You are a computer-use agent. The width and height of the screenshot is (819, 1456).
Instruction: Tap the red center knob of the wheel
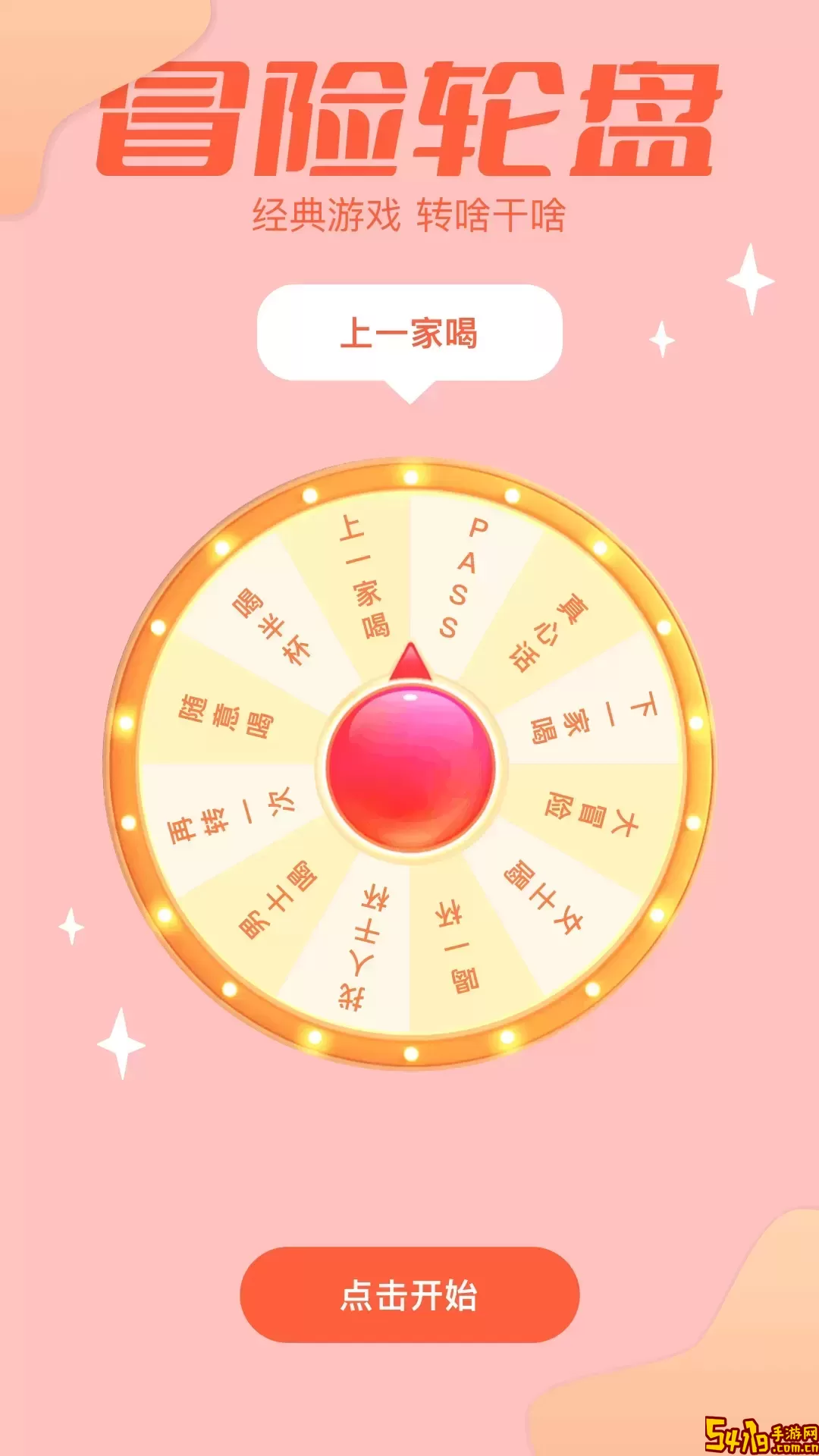(410, 766)
